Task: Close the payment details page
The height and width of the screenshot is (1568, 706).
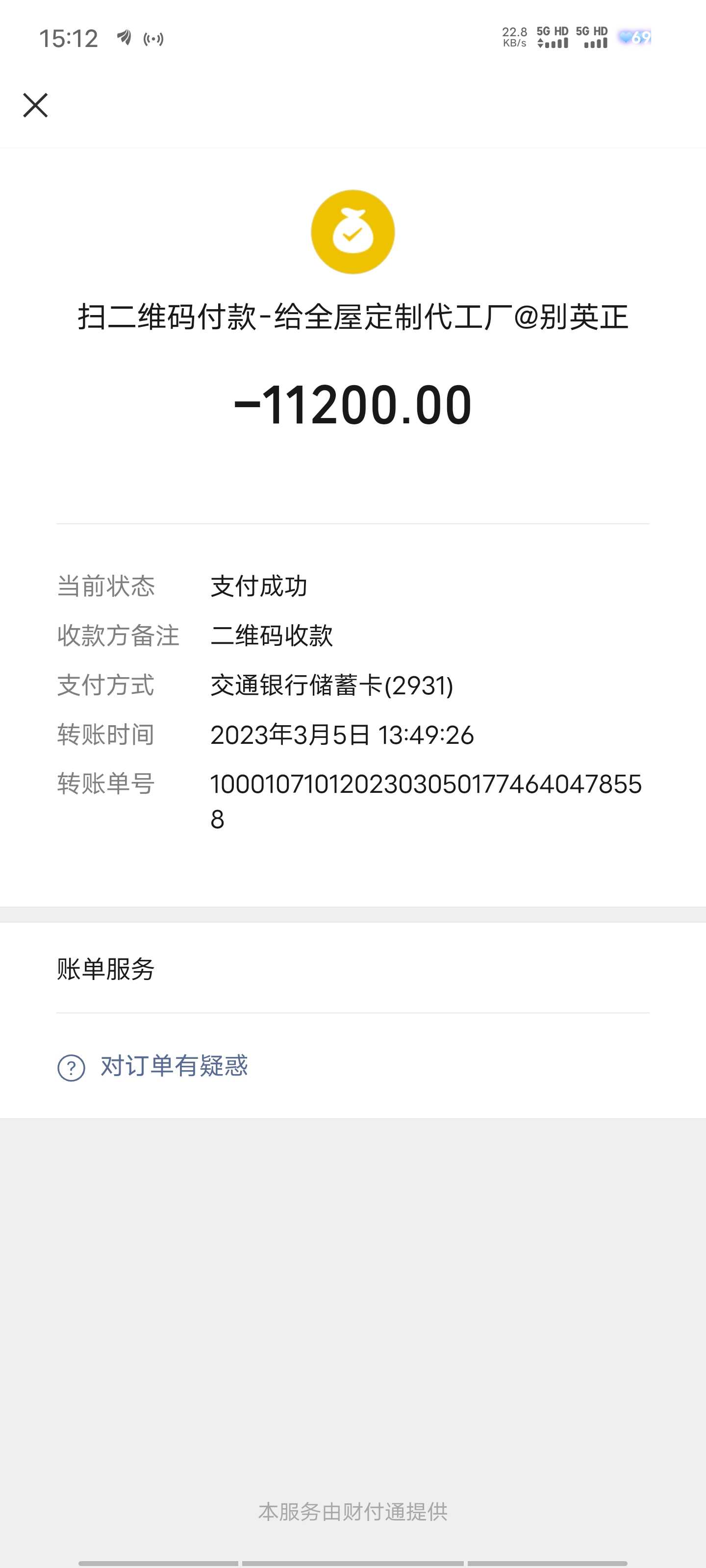Action: [x=35, y=105]
